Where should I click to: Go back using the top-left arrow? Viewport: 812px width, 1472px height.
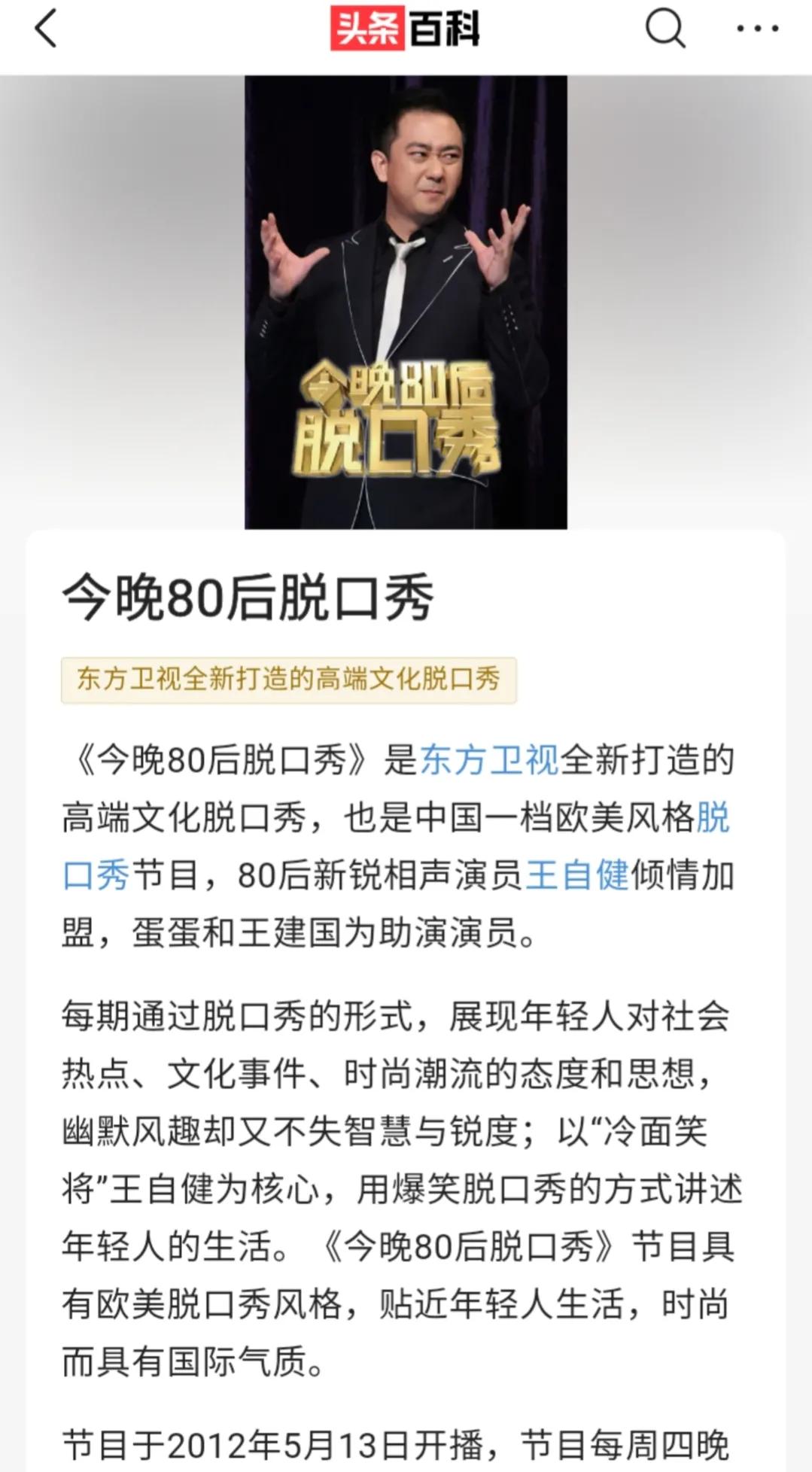pyautogui.click(x=46, y=29)
